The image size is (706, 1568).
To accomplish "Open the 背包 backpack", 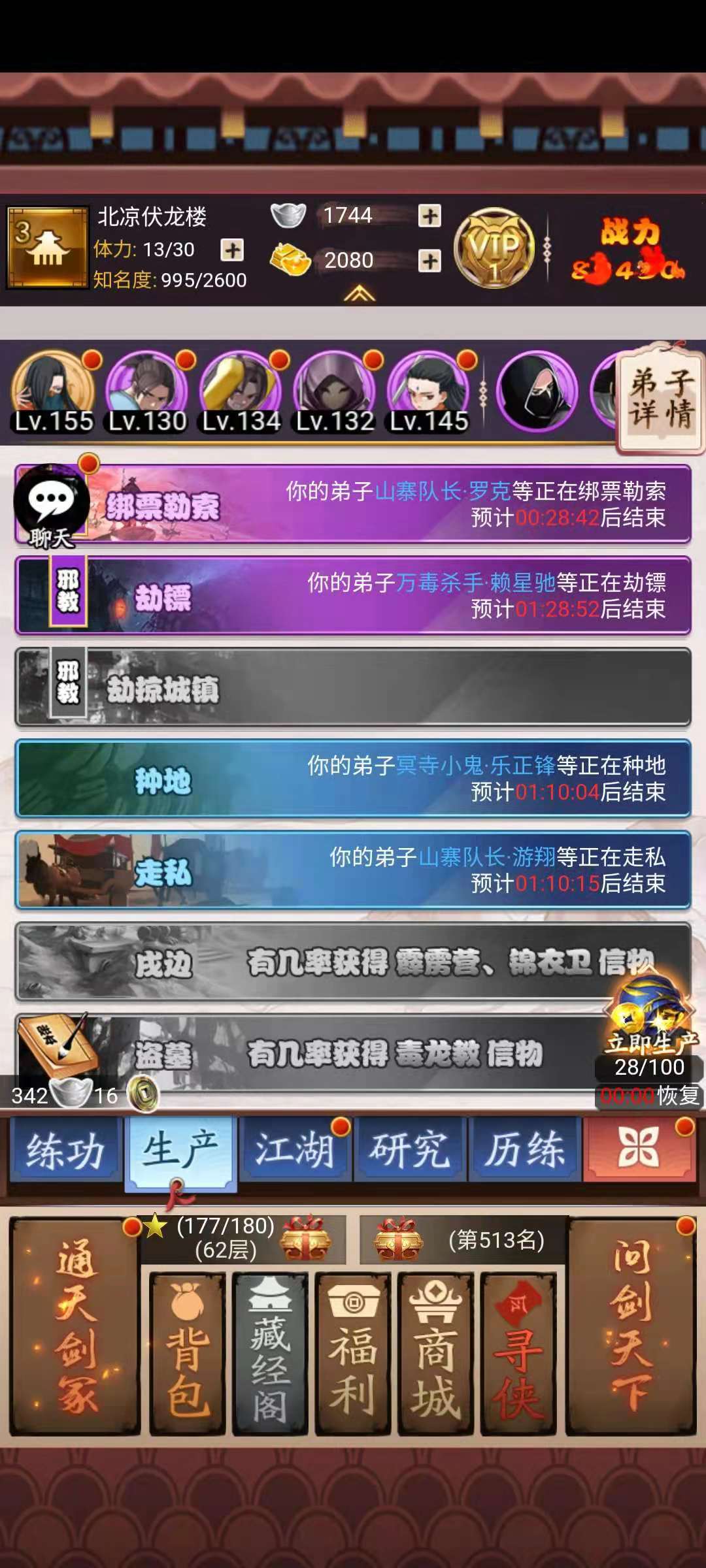I will [x=188, y=1352].
